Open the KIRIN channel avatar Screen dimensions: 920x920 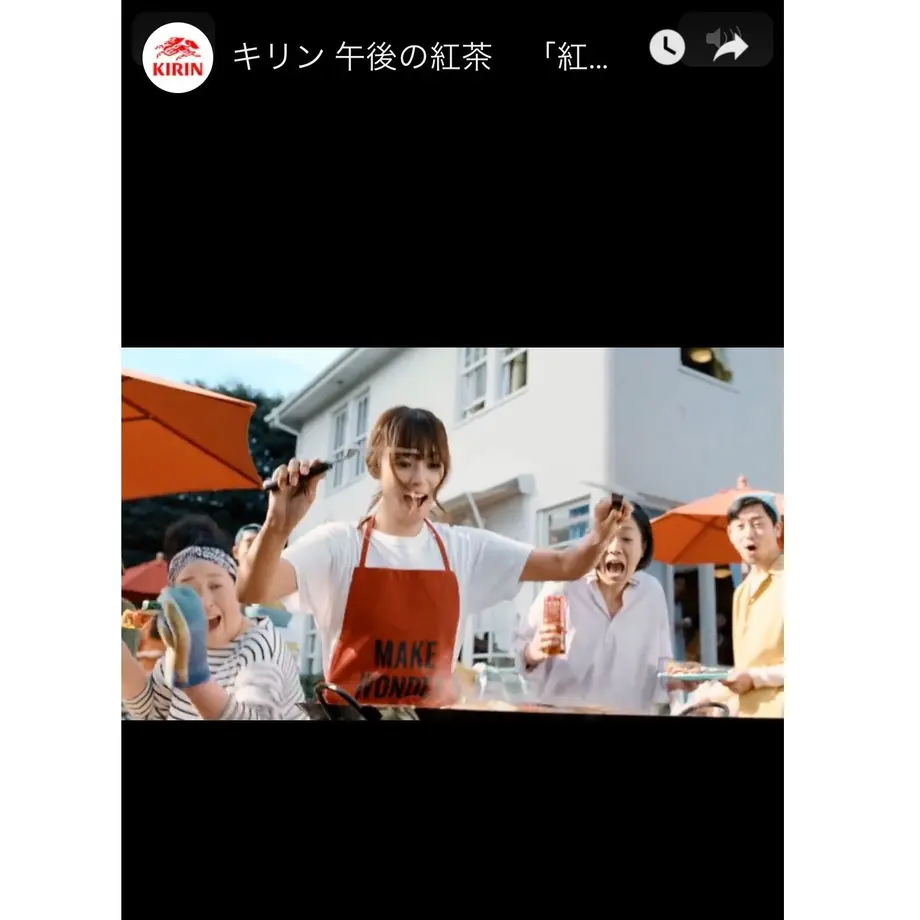click(x=178, y=58)
